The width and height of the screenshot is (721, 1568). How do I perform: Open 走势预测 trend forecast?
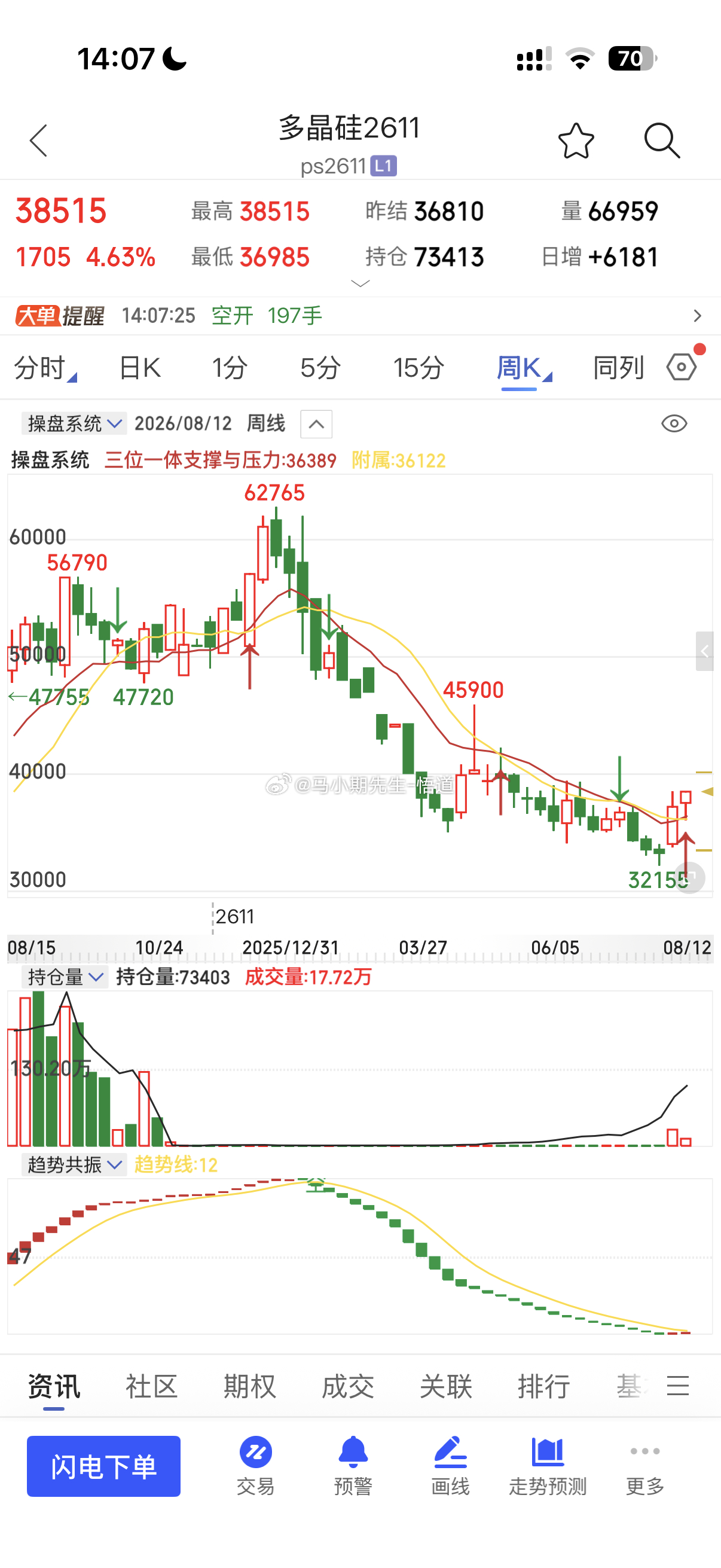548,1465
